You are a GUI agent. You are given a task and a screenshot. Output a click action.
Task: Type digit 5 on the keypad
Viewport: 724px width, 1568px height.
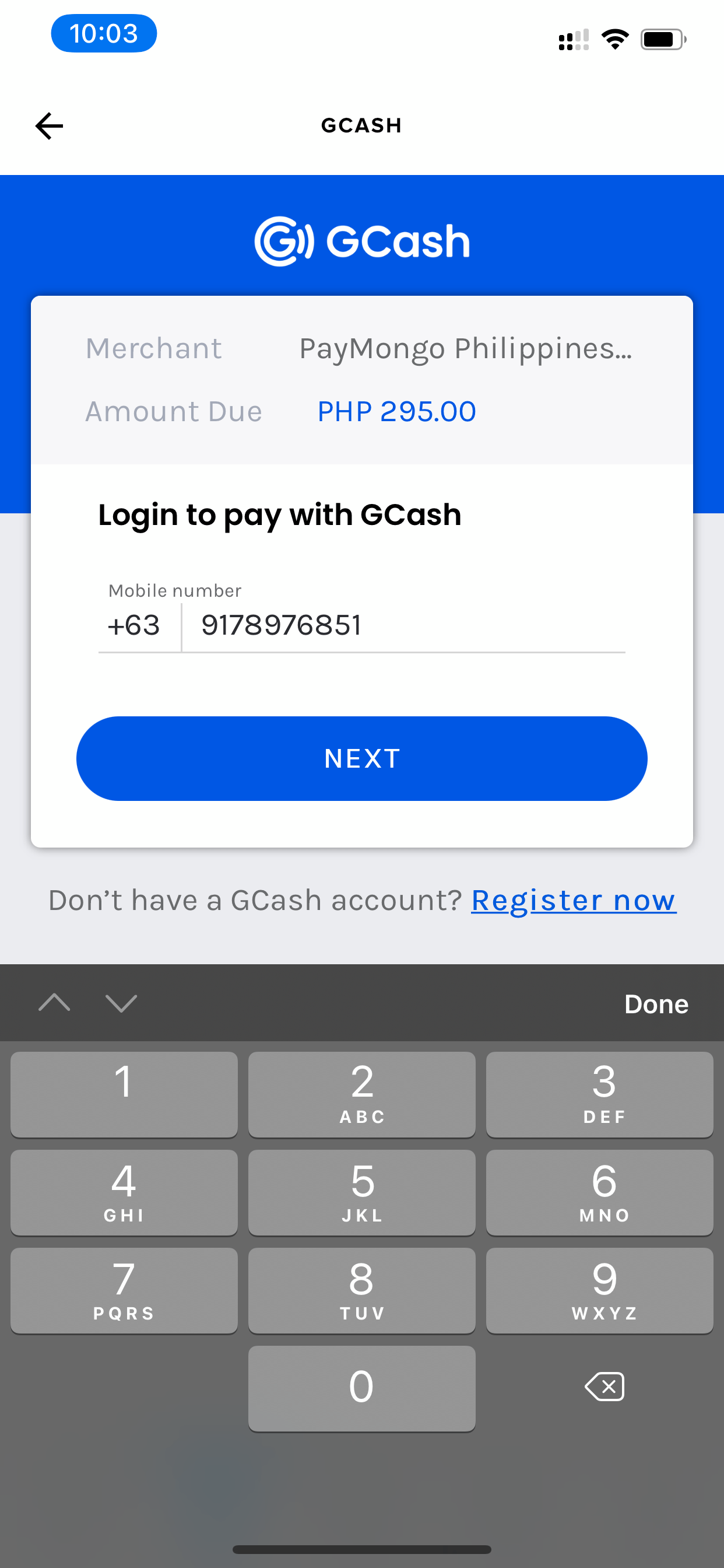click(x=361, y=1192)
